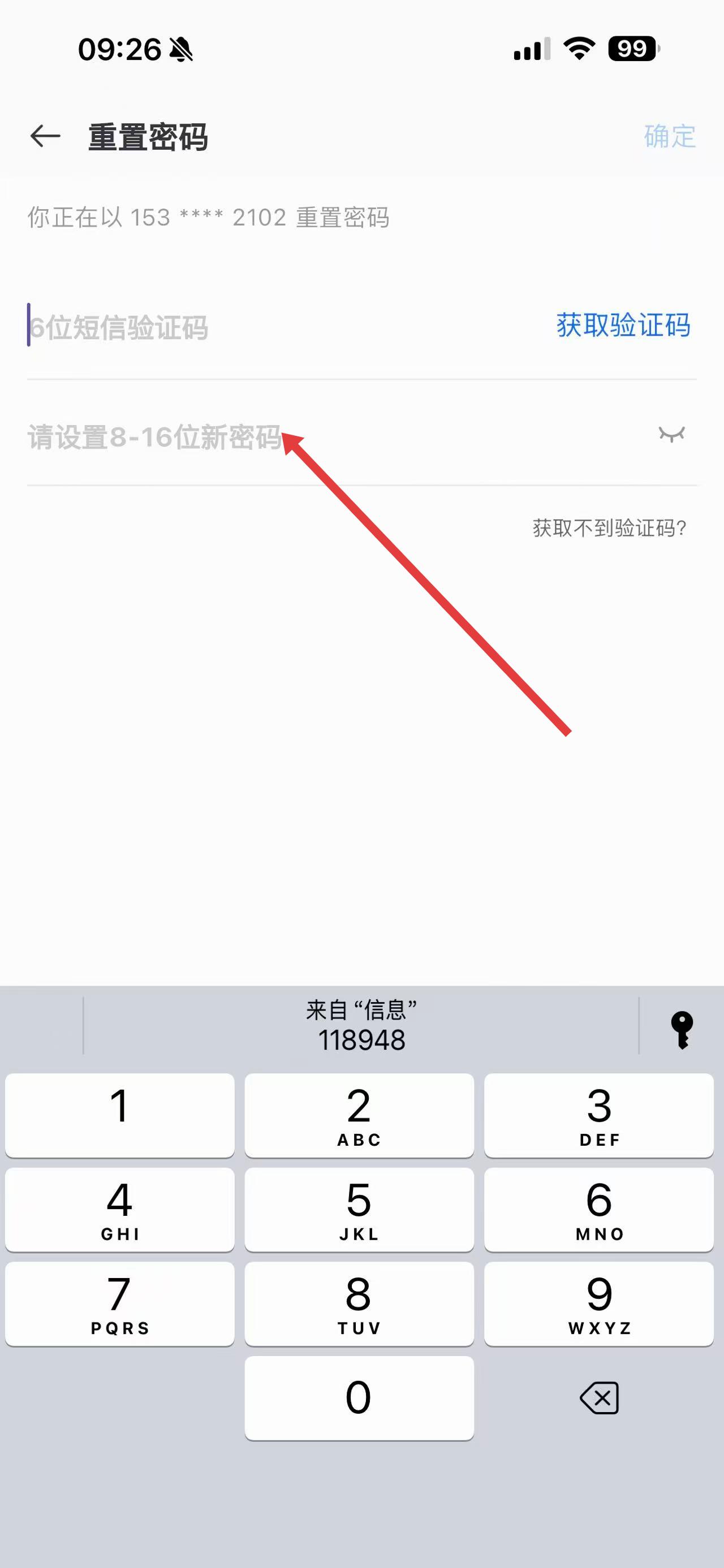
Task: Focus the 请设置8-16位新密码 field
Action: point(304,437)
